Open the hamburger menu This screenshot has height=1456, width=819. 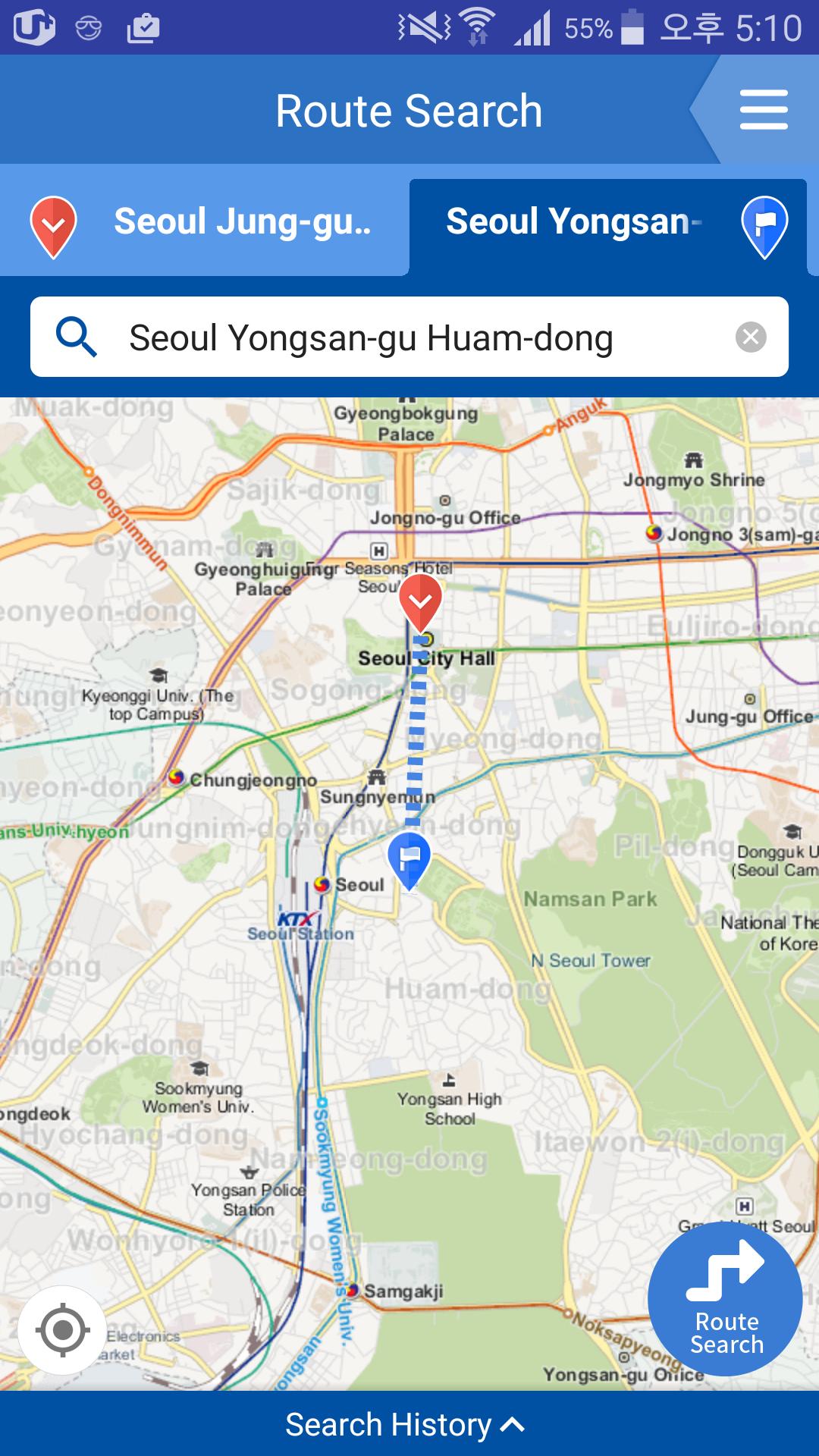tap(764, 108)
